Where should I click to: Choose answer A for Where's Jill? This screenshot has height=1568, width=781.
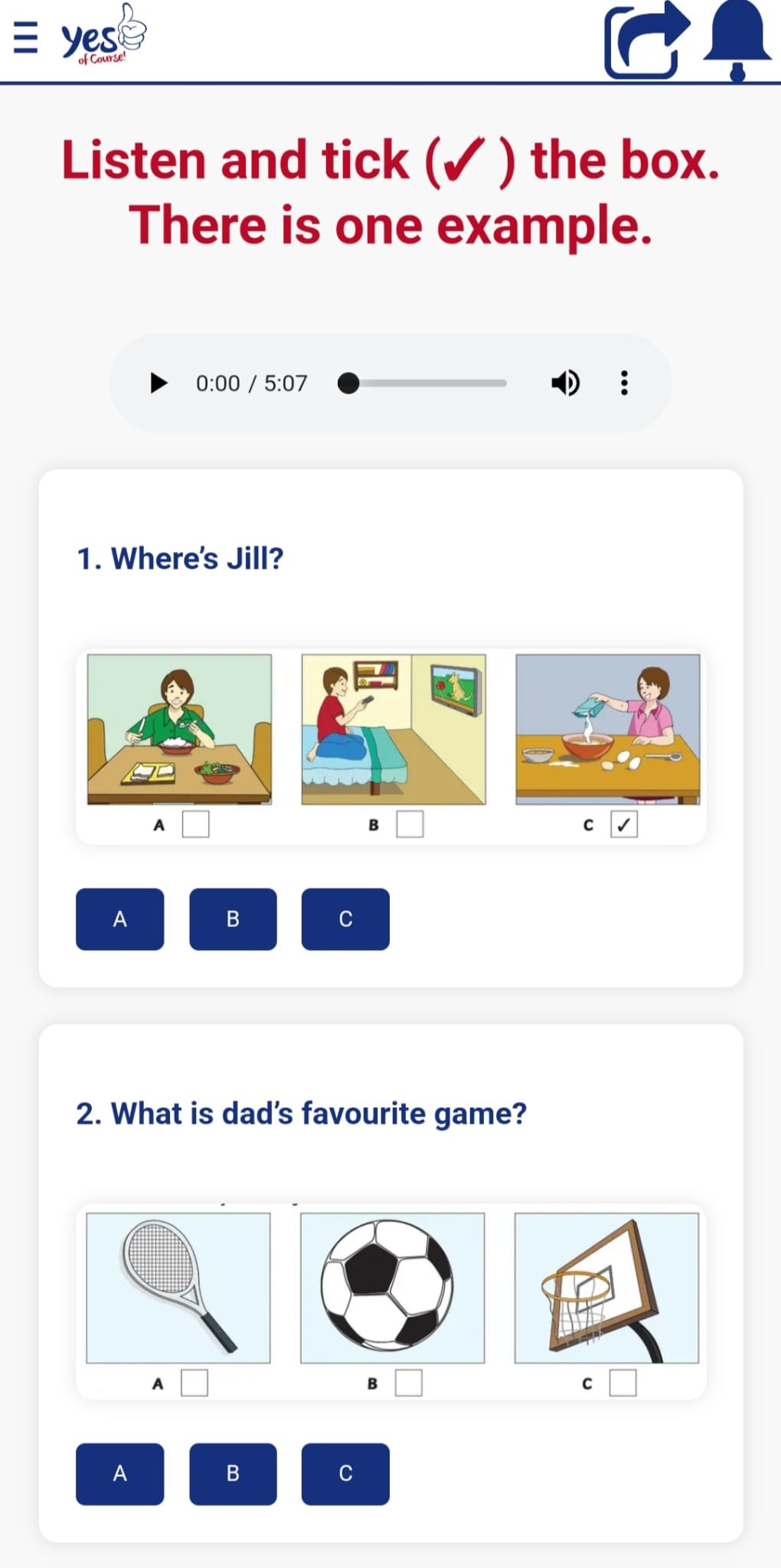pos(119,919)
